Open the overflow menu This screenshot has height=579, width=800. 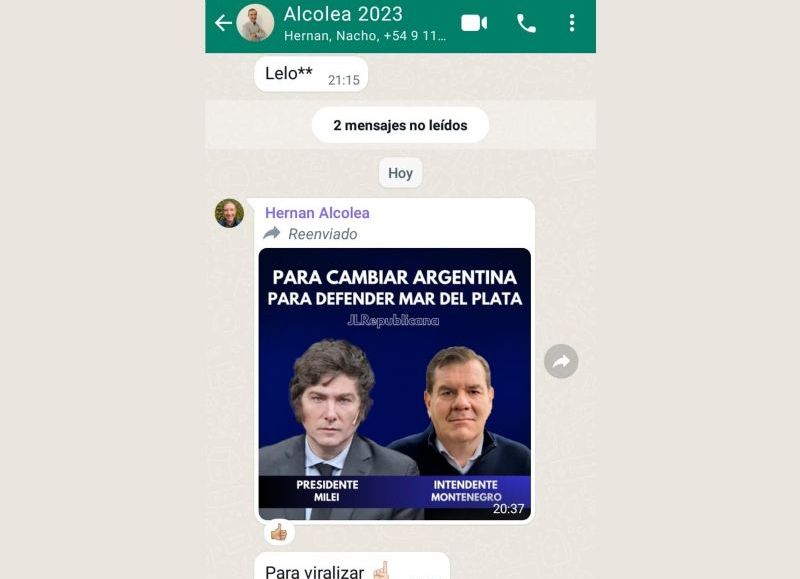(x=571, y=23)
